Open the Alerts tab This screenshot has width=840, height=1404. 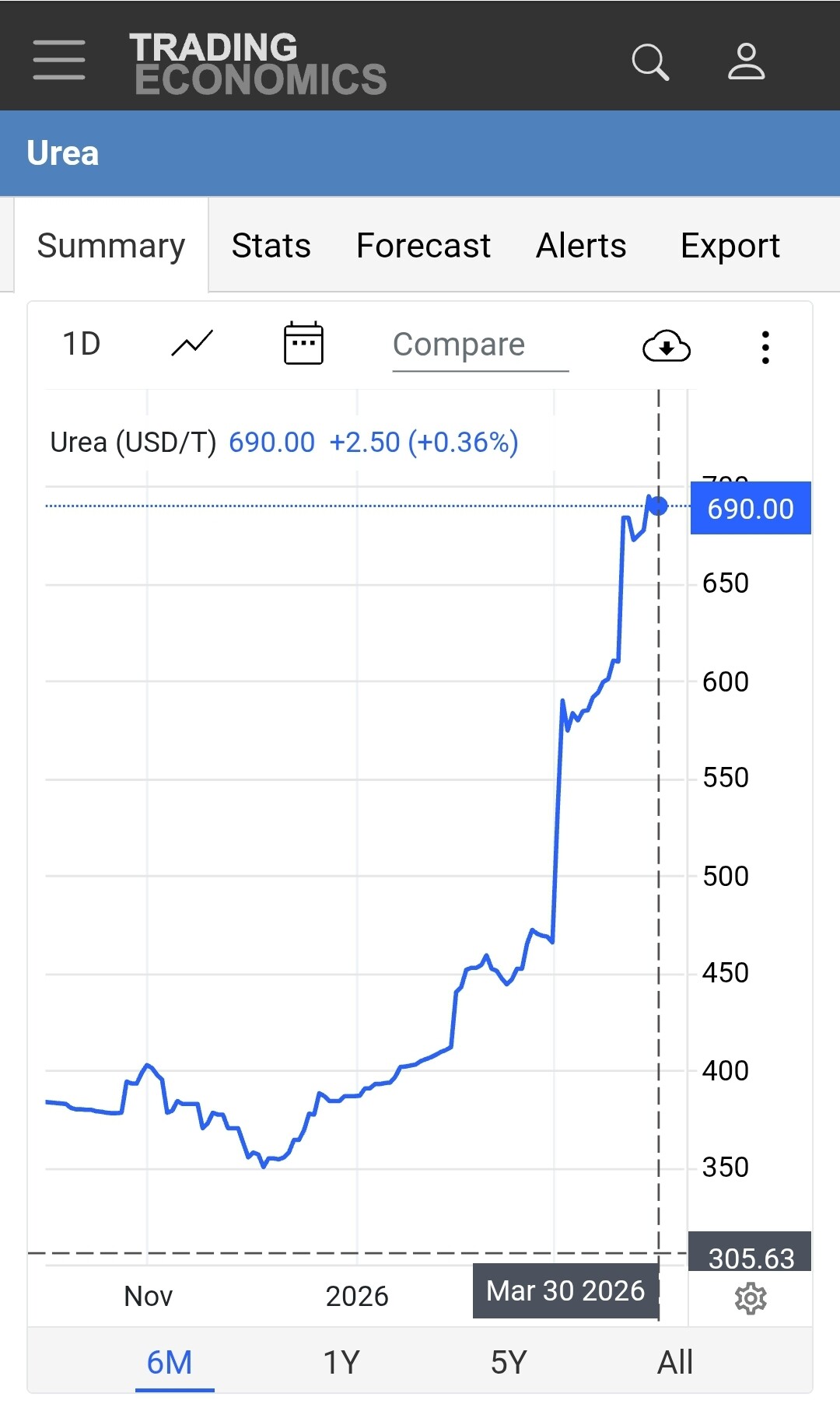coord(581,246)
